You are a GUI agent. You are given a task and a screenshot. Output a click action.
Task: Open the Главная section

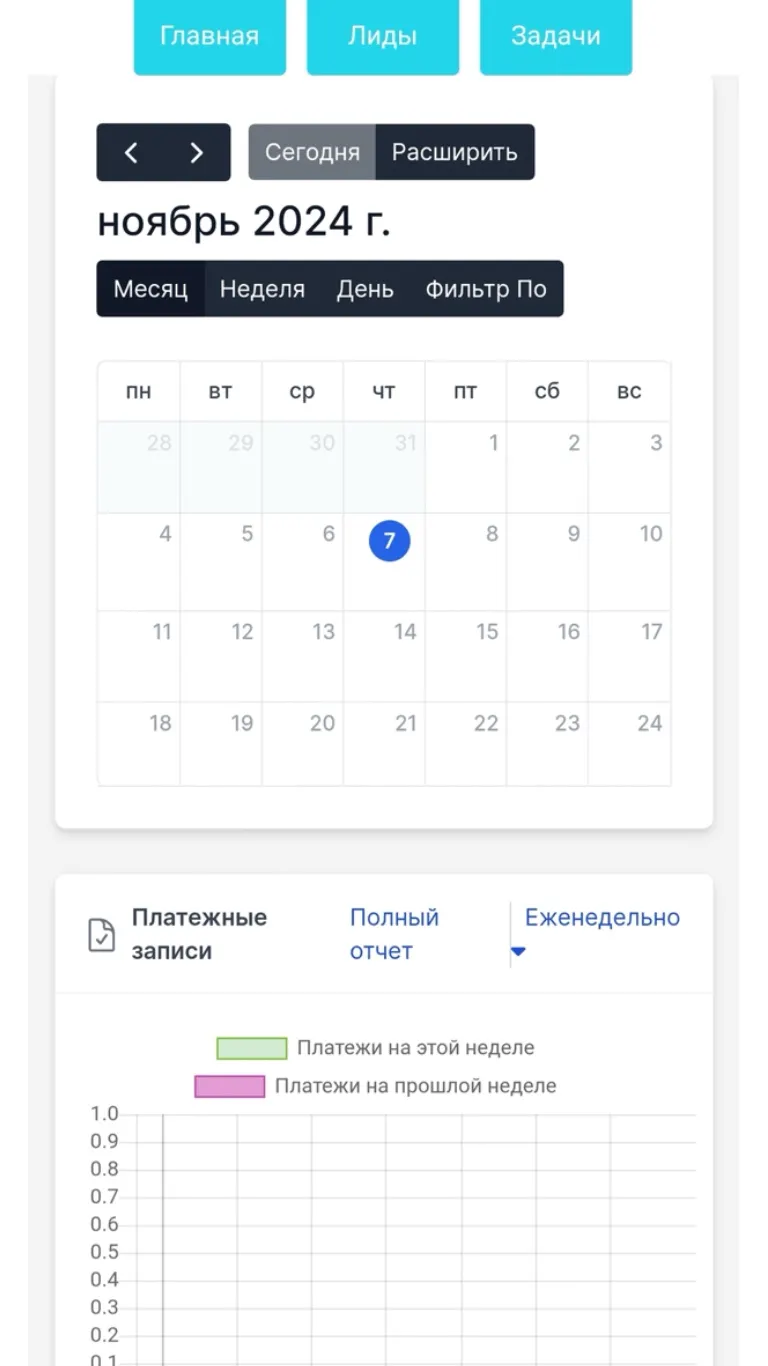click(210, 37)
